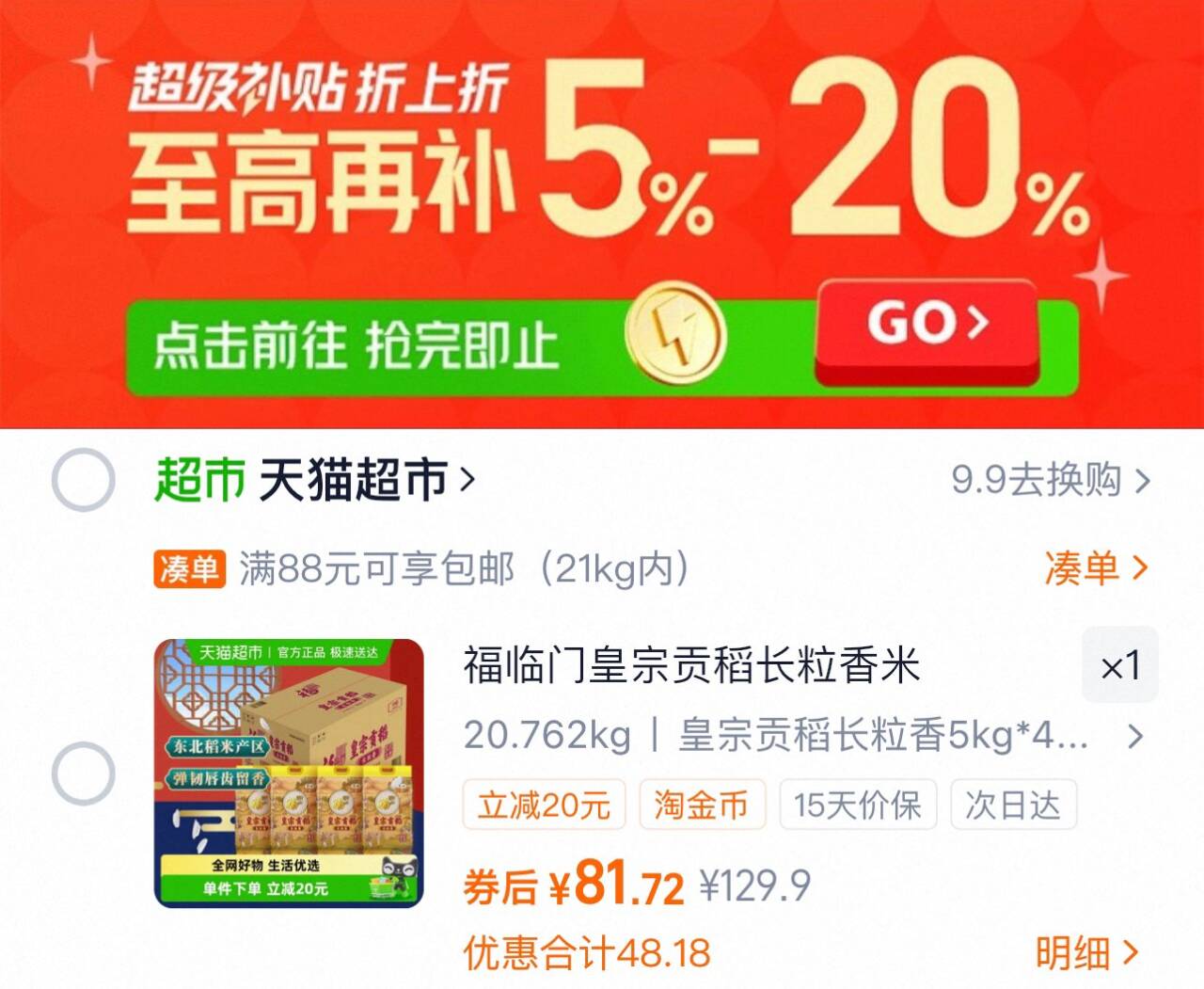Tap the 立减20元 discount tag

coord(544,805)
